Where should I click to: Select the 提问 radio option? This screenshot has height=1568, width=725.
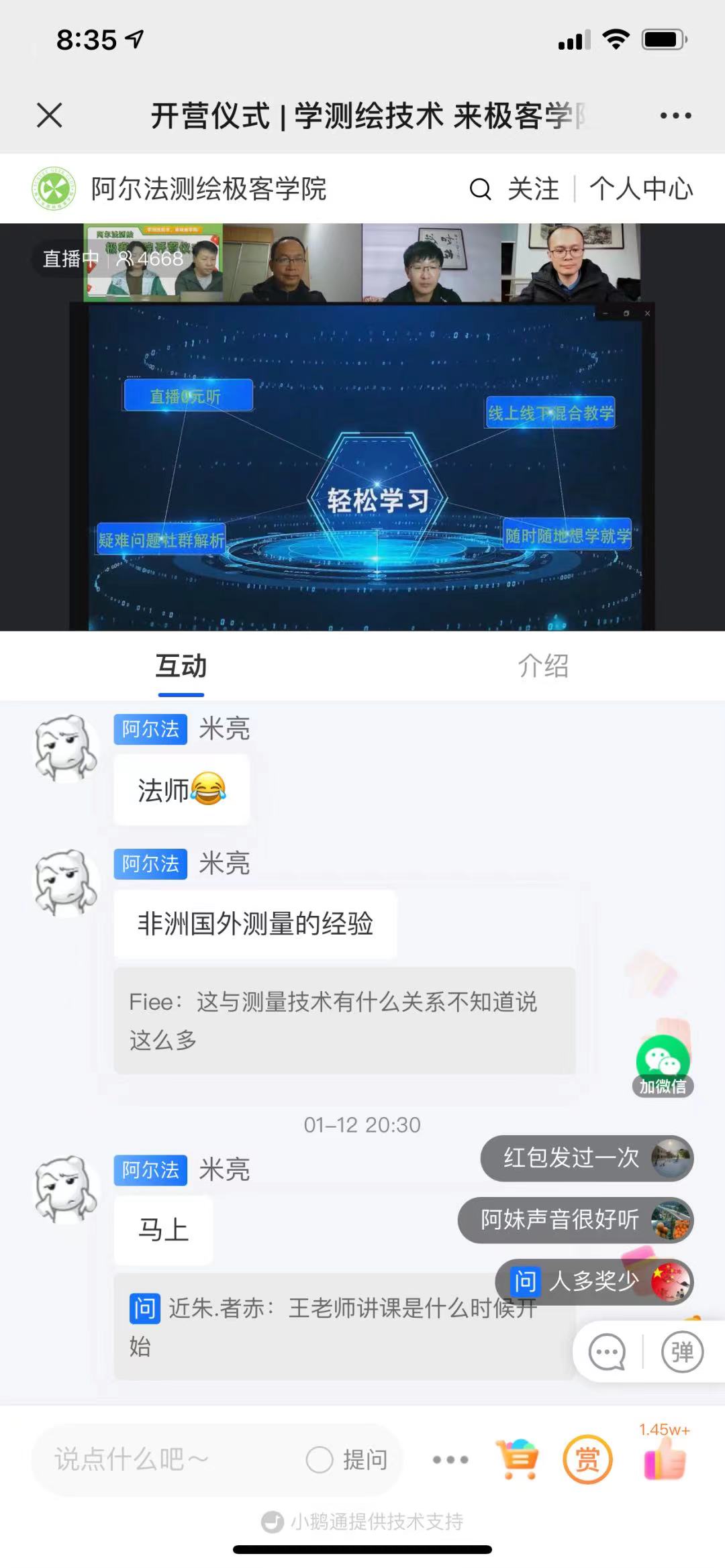(348, 1459)
